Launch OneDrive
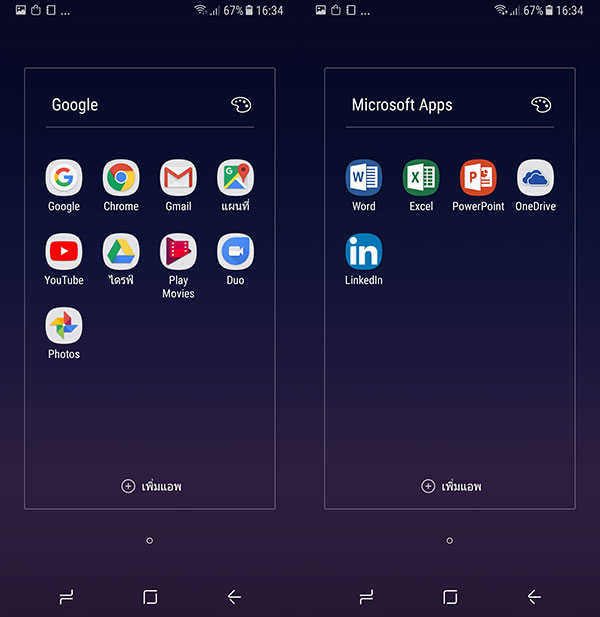This screenshot has height=617, width=600. tap(535, 179)
